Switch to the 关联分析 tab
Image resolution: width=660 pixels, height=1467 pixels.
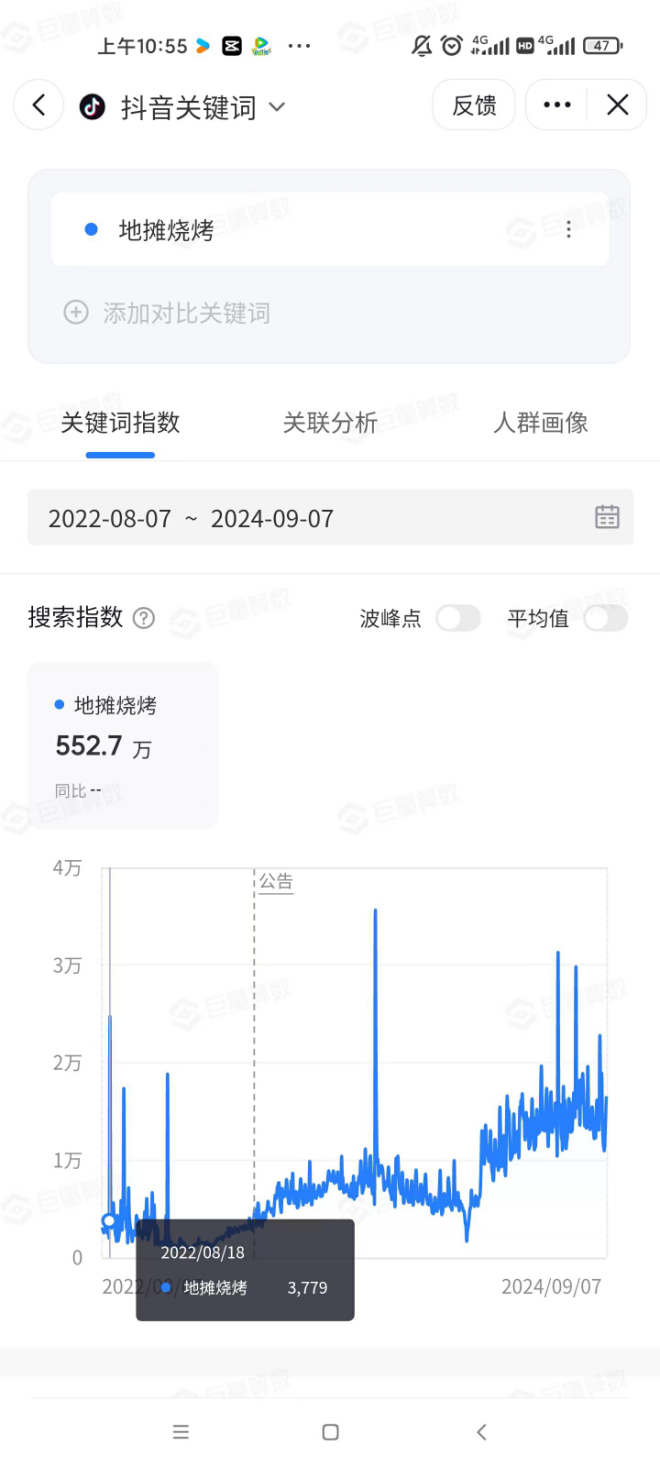pos(330,423)
